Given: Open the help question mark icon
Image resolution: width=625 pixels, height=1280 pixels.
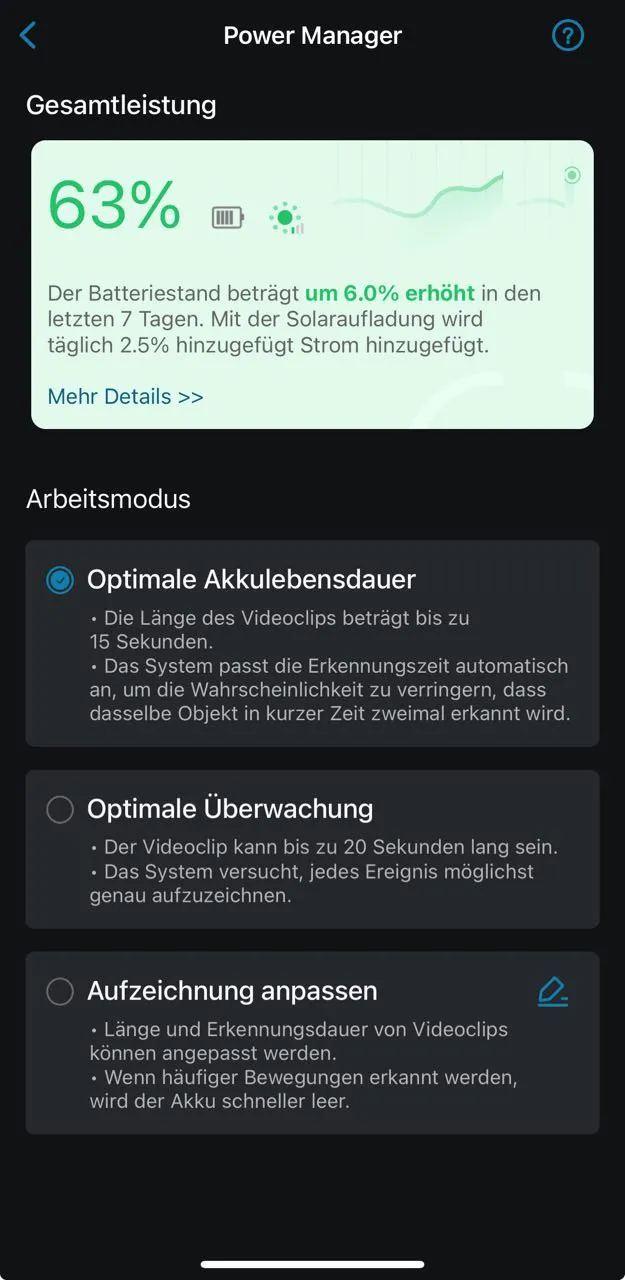Looking at the screenshot, I should click(567, 36).
